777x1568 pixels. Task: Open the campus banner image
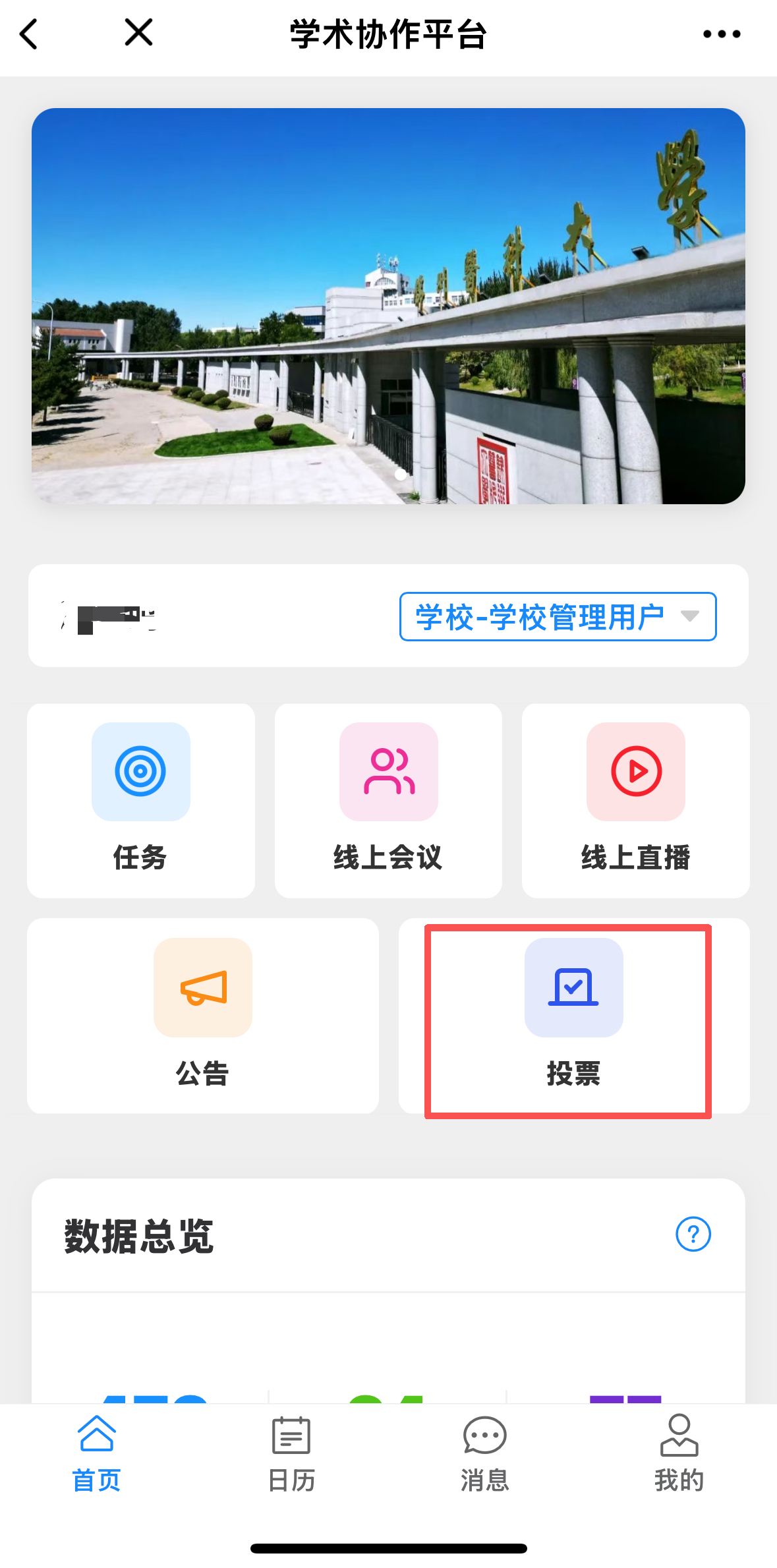click(388, 306)
